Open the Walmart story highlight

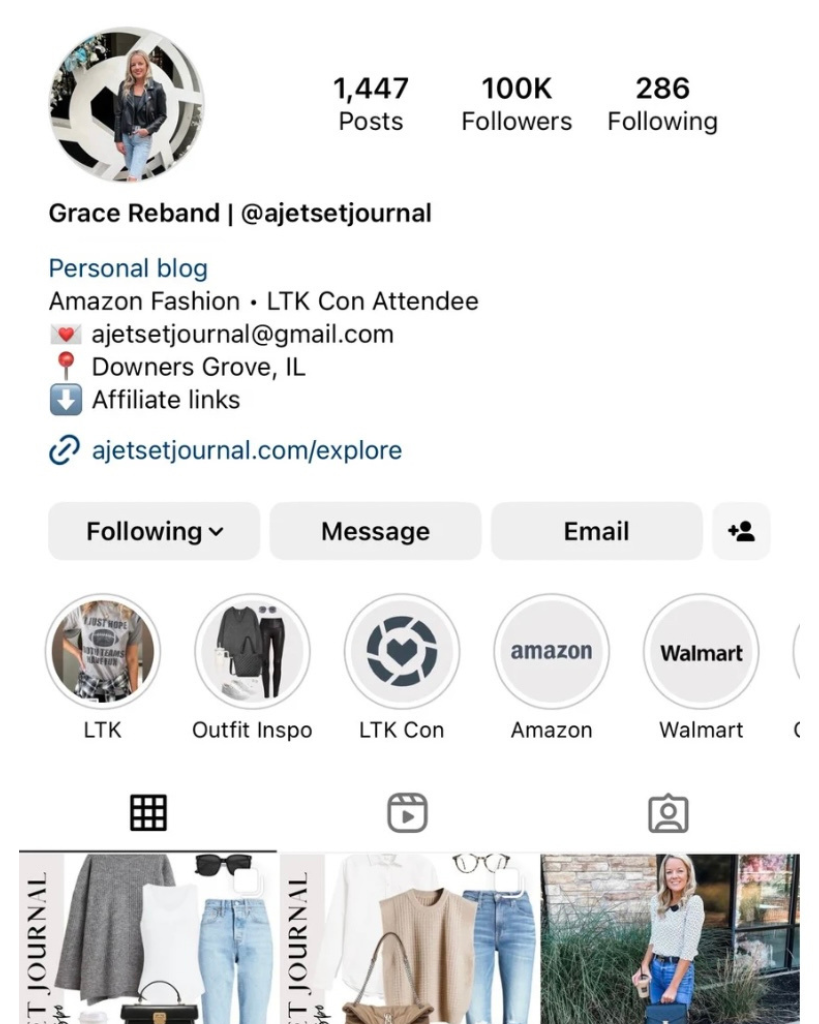pyautogui.click(x=701, y=652)
